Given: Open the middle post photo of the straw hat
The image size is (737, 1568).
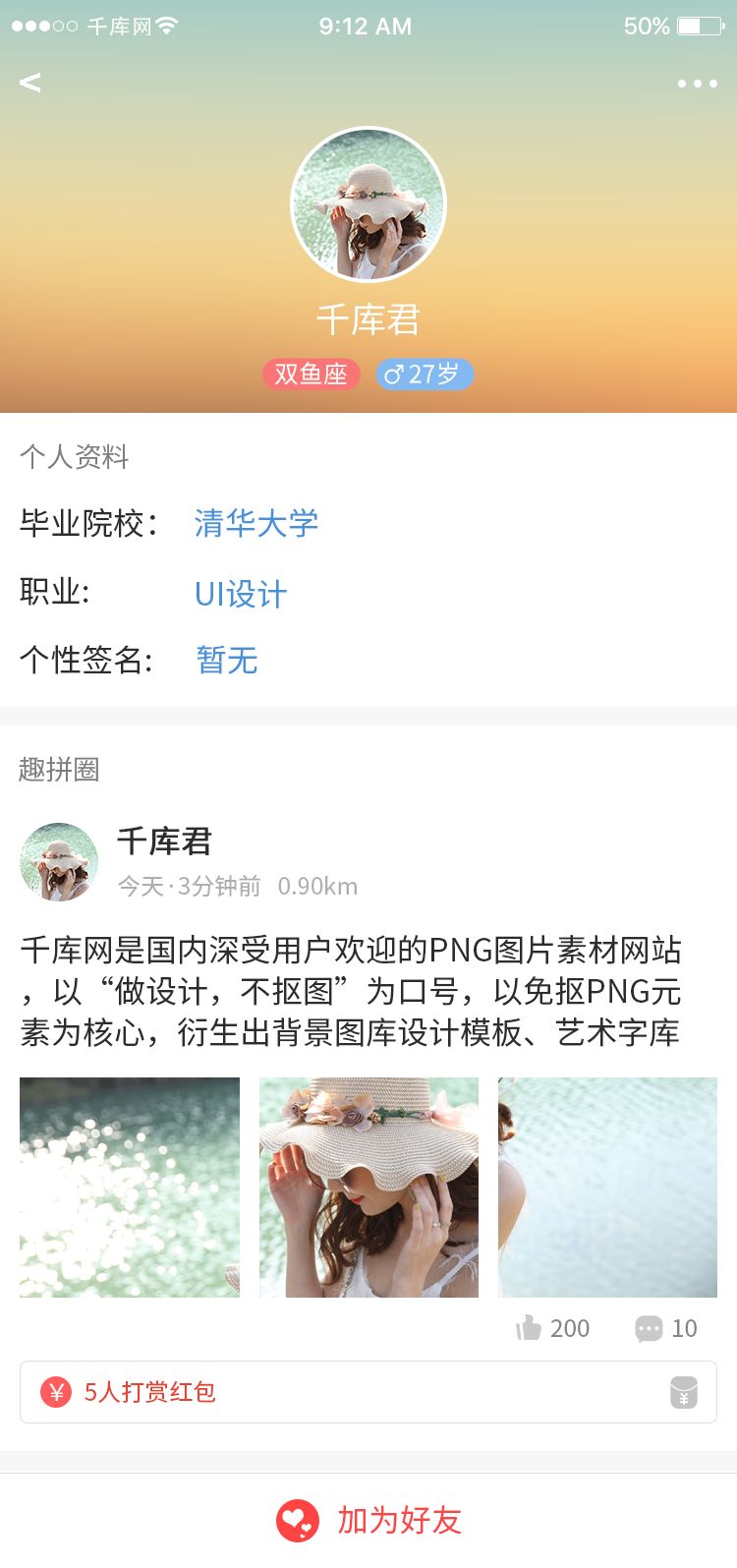Looking at the screenshot, I should 368,1188.
